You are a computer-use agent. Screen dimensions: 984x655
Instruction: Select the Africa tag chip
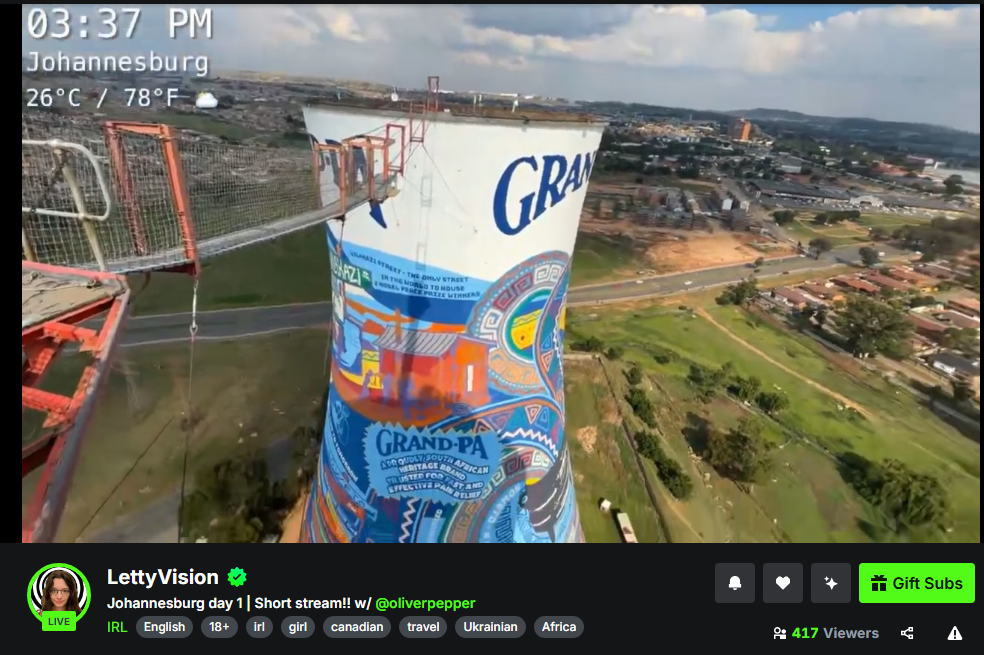pos(559,627)
